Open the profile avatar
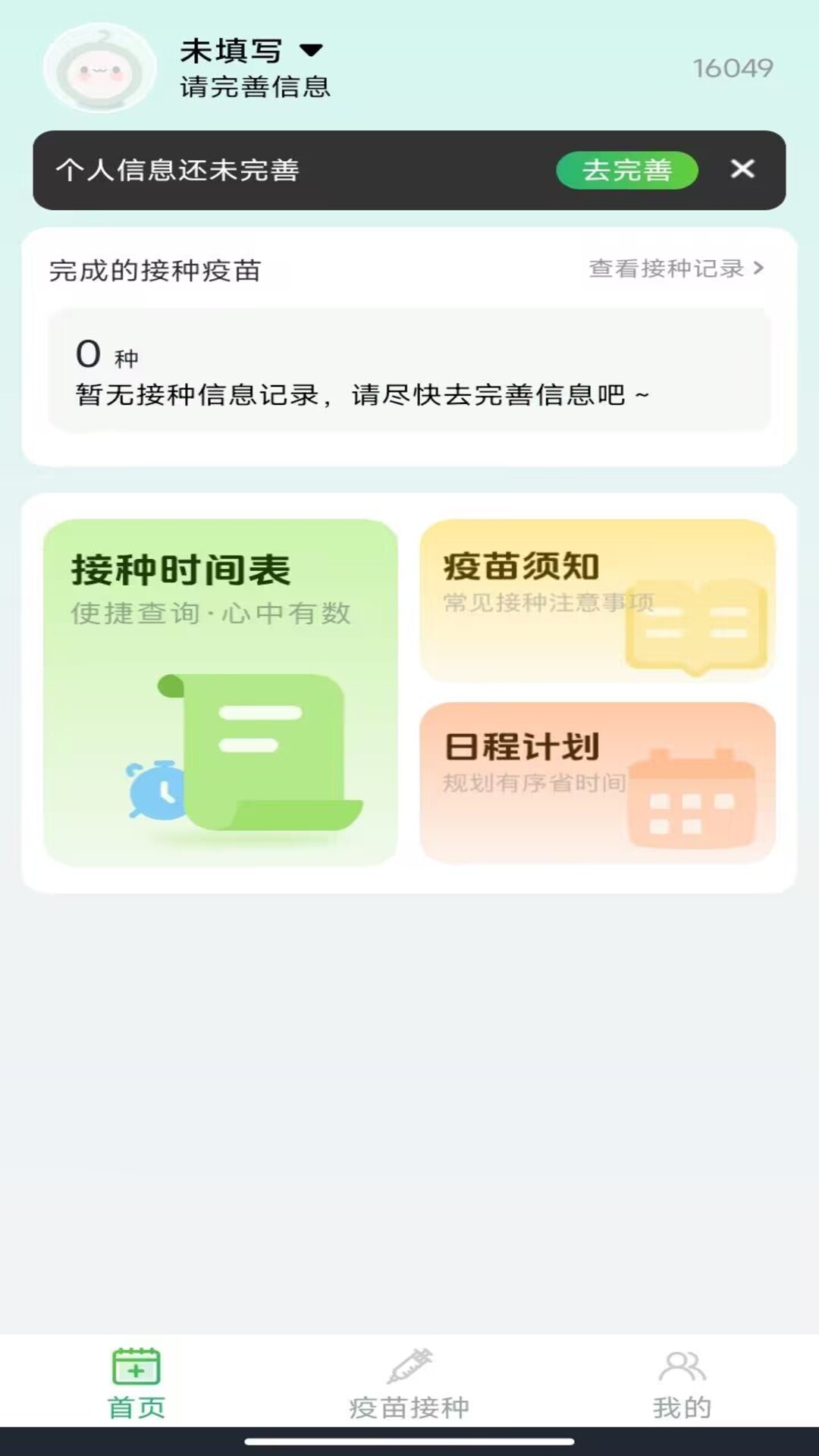This screenshot has height=1456, width=819. [x=100, y=70]
